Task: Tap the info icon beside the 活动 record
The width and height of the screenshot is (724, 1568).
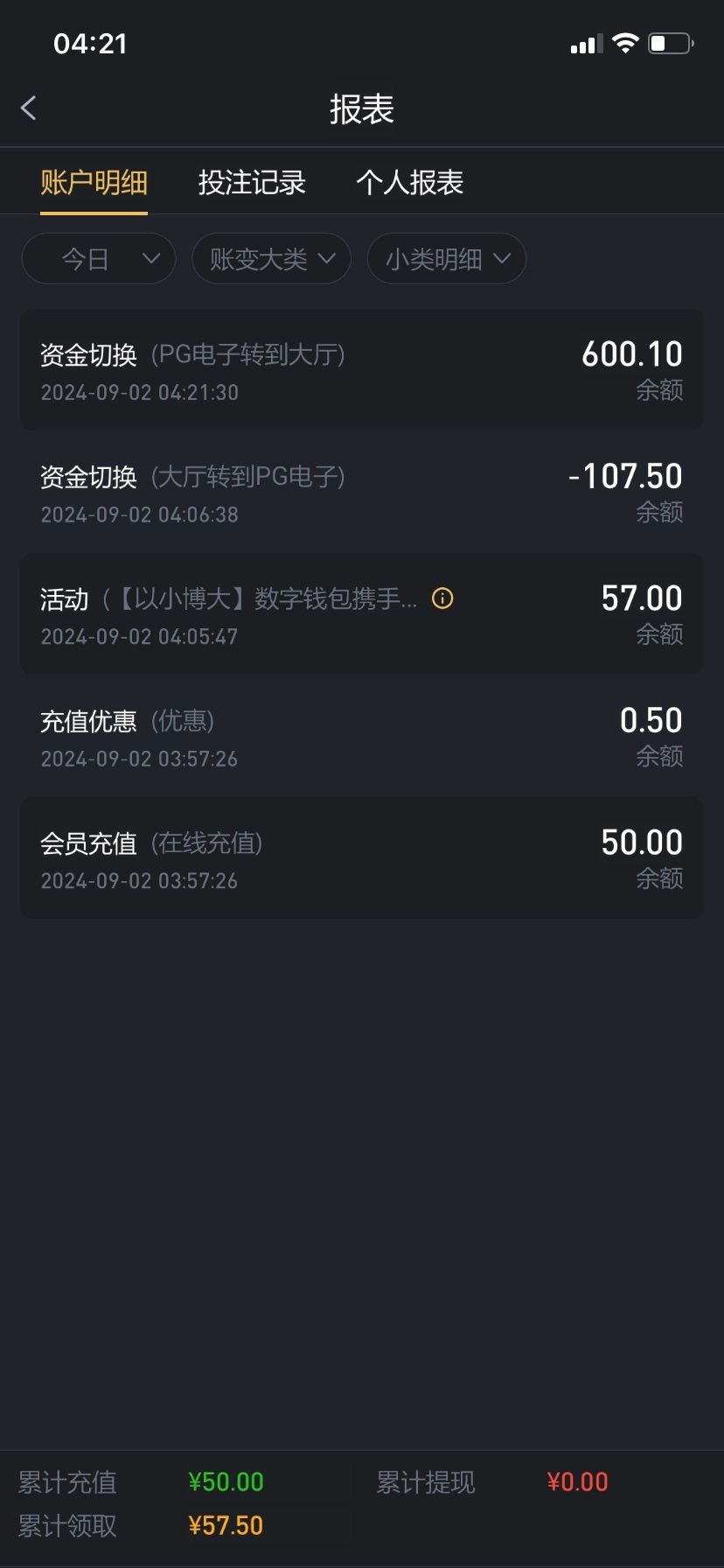Action: pyautogui.click(x=442, y=598)
